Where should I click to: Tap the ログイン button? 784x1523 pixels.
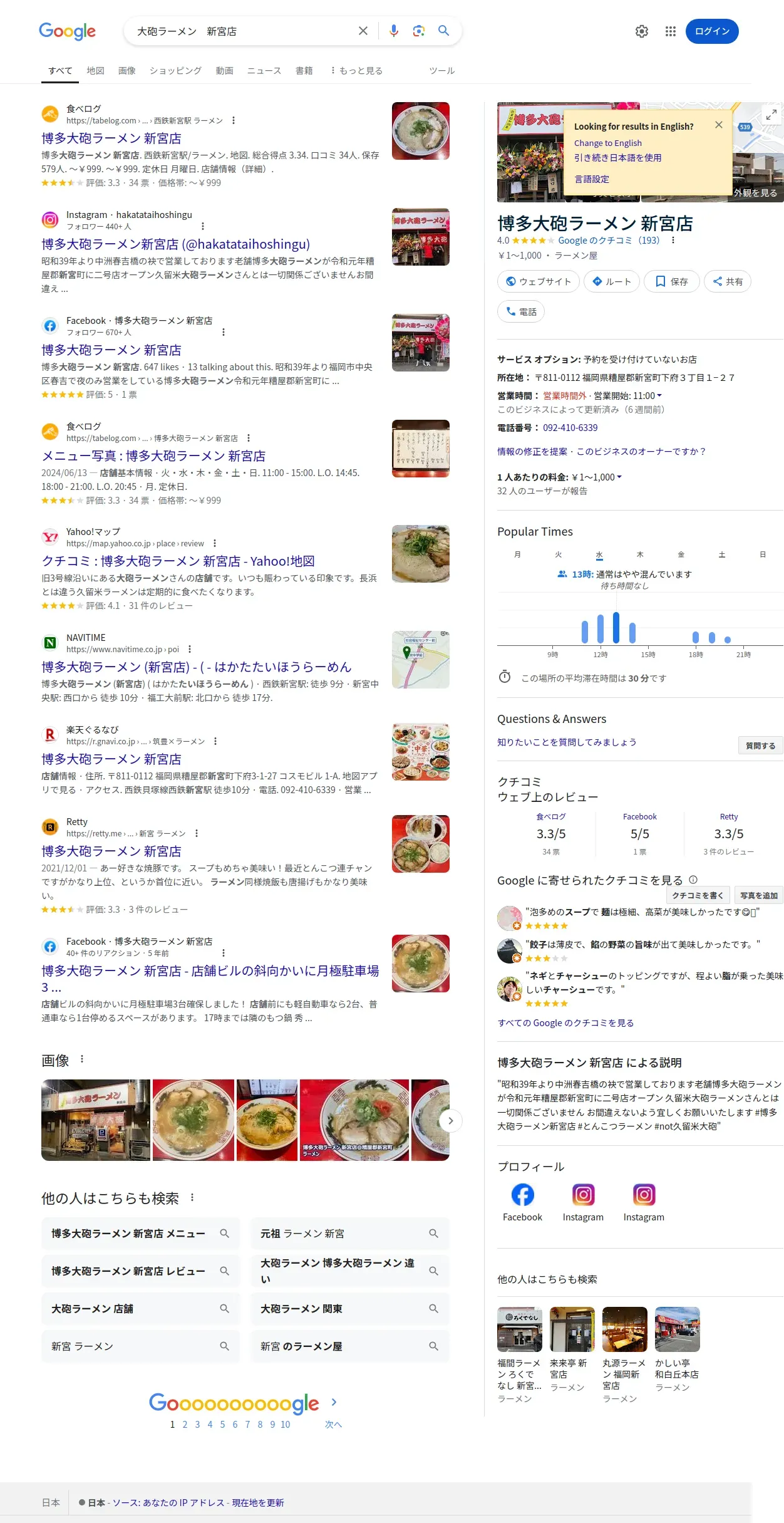tap(712, 31)
